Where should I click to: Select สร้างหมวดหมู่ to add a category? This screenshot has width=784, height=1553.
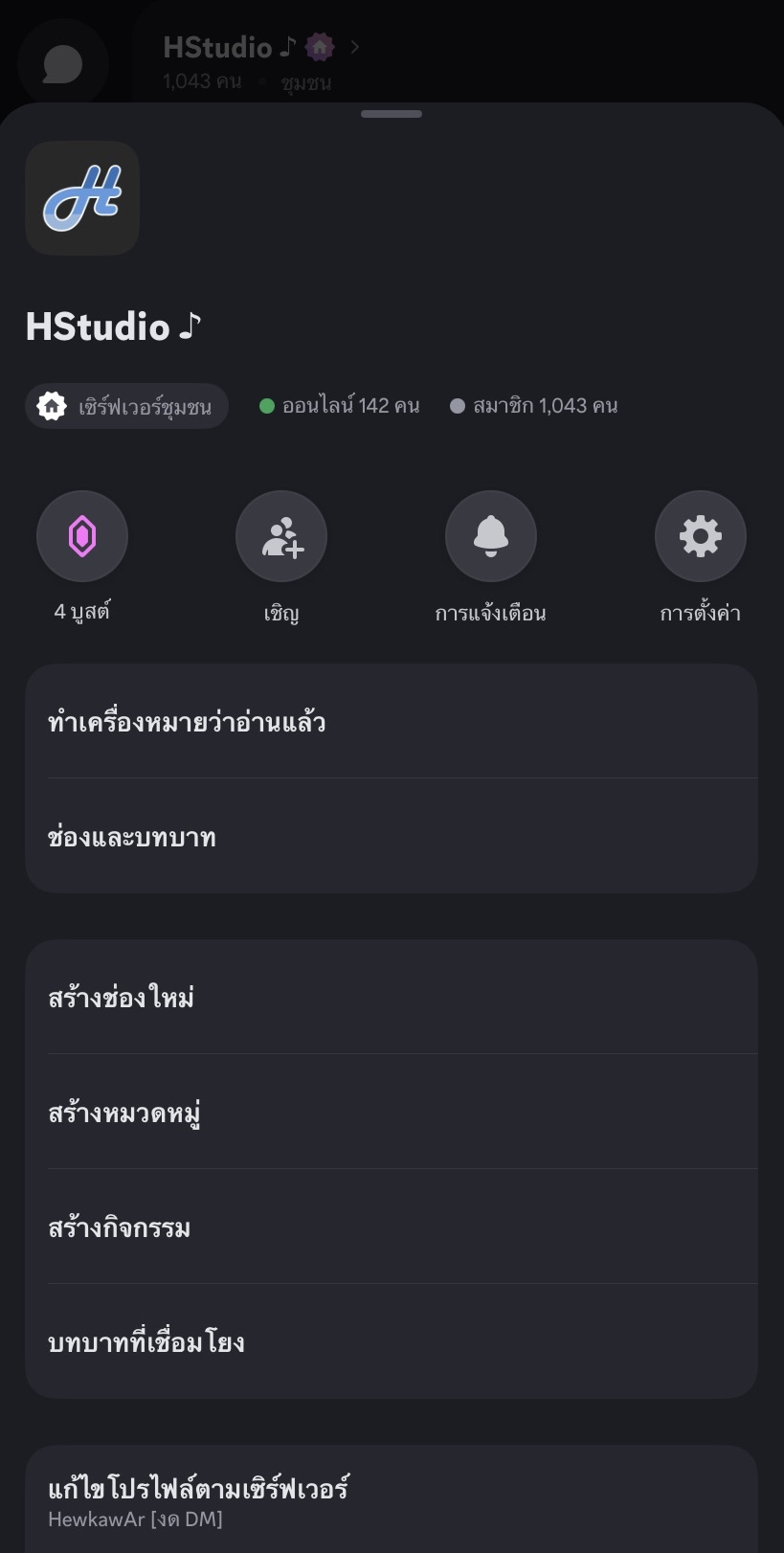[391, 1113]
